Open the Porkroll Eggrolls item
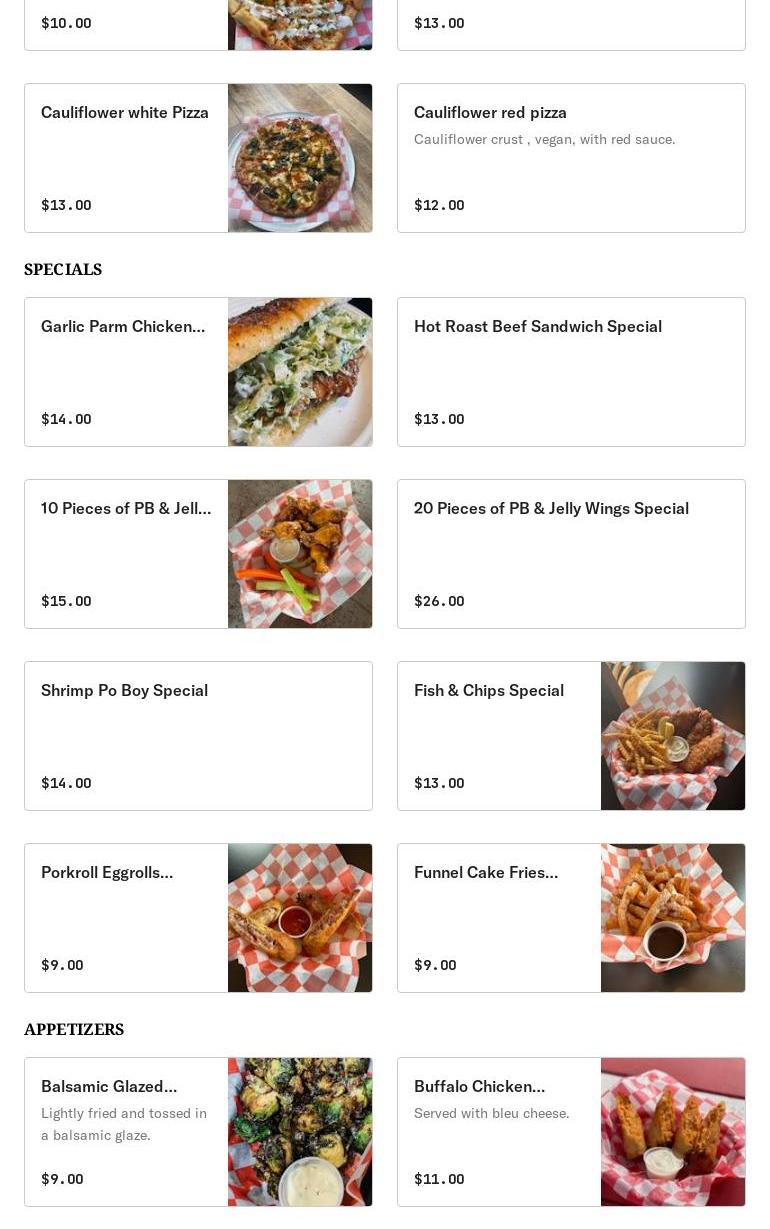 [198, 918]
